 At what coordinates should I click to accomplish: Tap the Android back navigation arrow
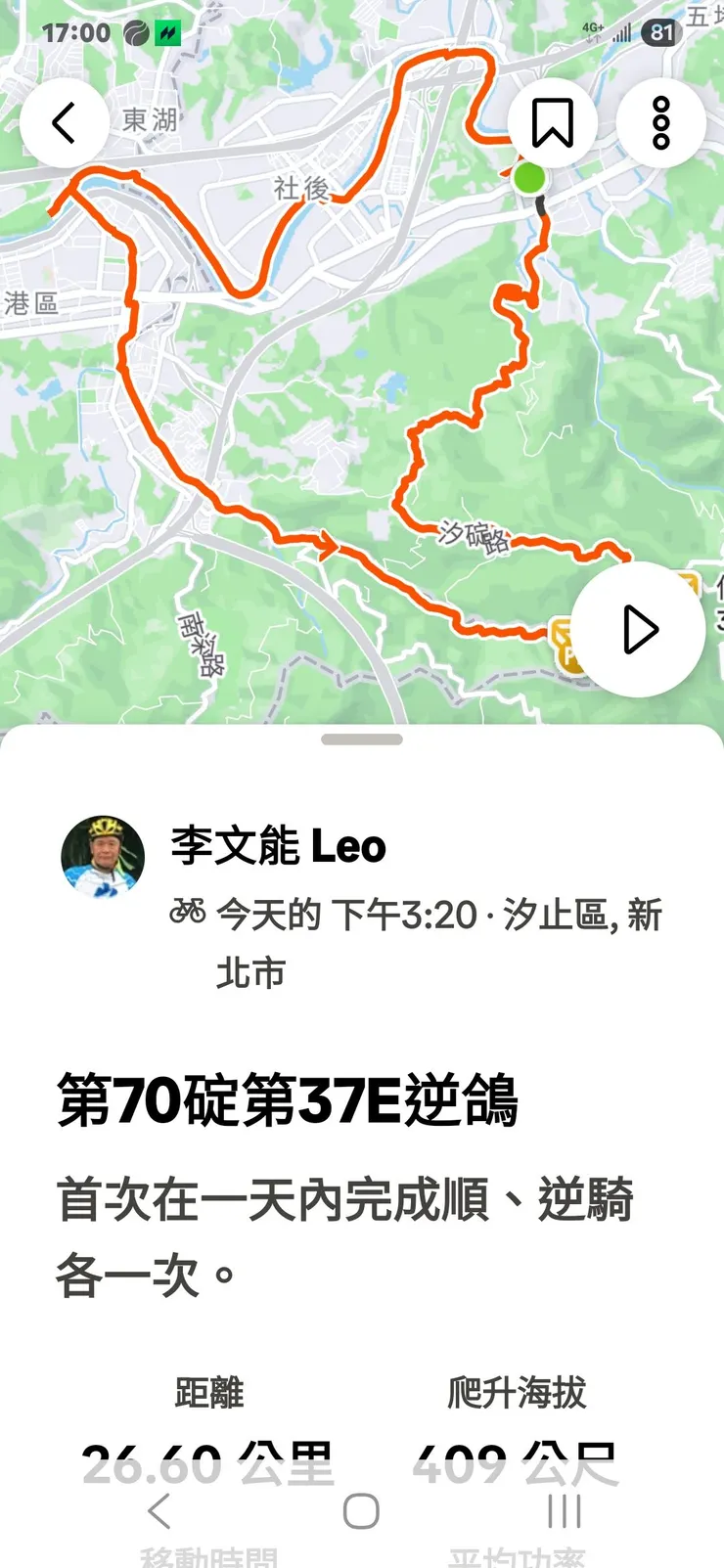pos(159,1513)
